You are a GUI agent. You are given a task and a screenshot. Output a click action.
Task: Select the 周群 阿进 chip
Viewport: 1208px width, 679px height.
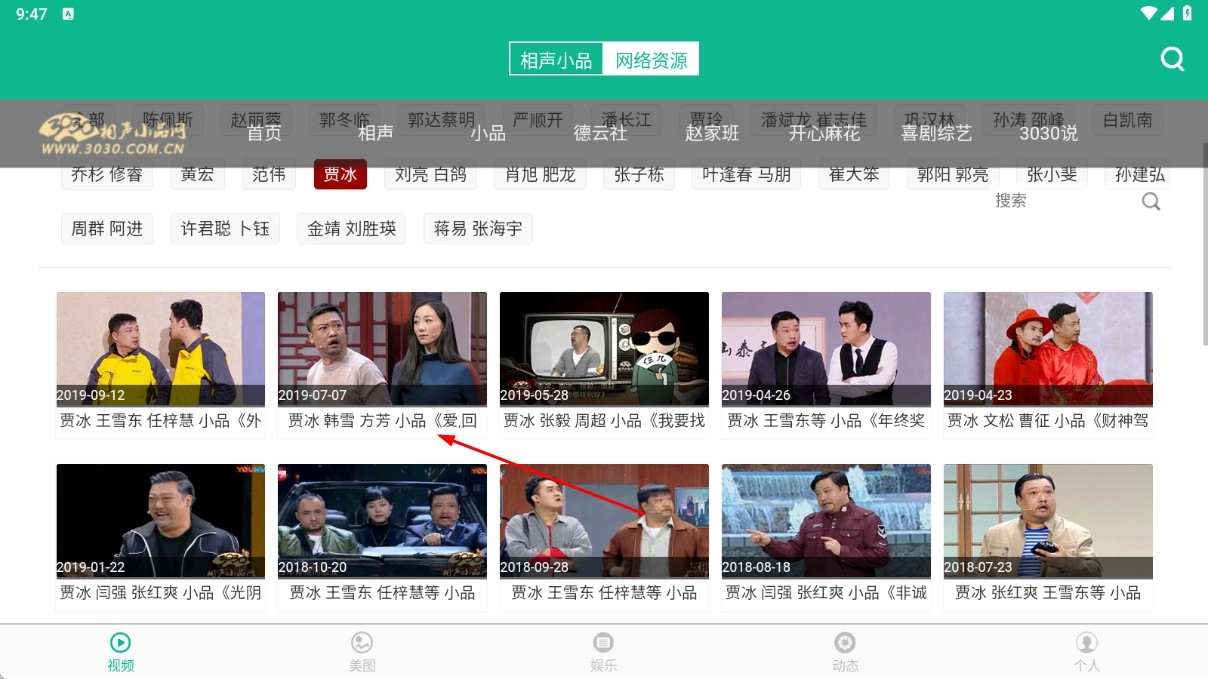(107, 228)
